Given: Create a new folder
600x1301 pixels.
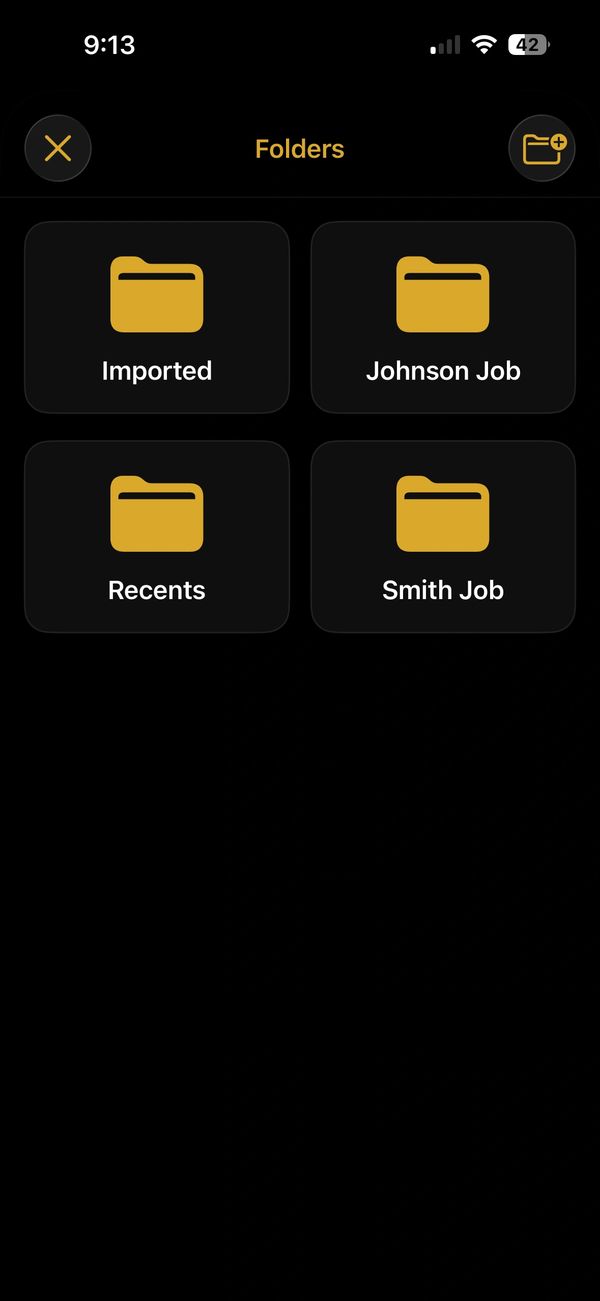Looking at the screenshot, I should click(x=542, y=149).
